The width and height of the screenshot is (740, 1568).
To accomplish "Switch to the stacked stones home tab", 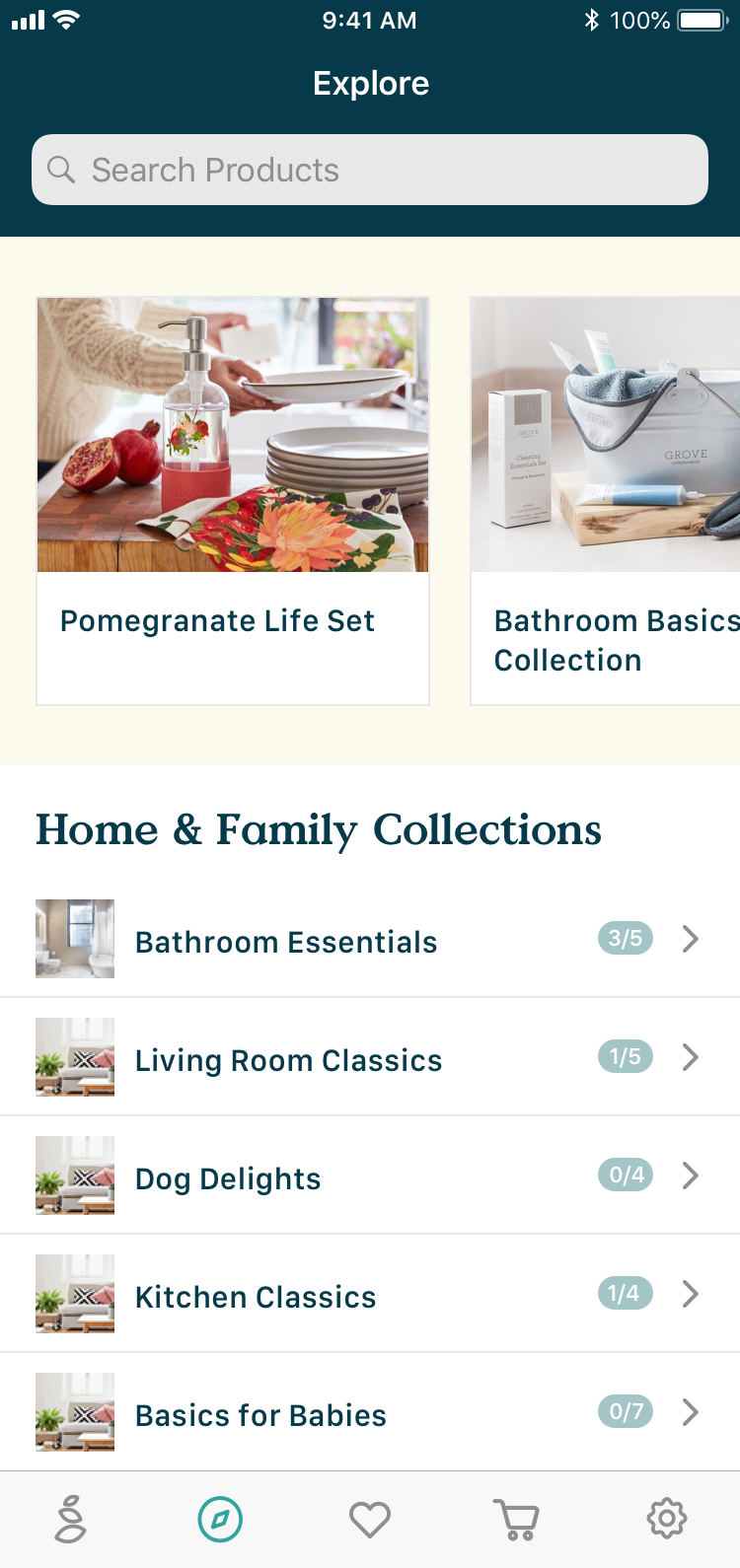I will [x=71, y=1519].
